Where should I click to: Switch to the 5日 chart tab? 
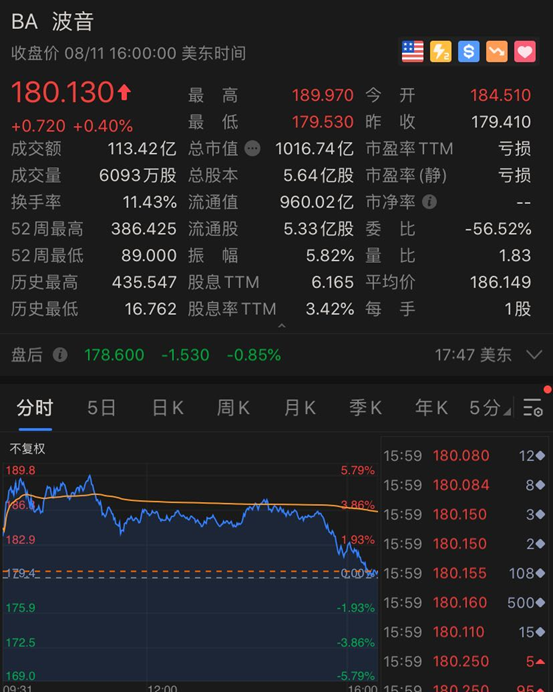point(102,408)
